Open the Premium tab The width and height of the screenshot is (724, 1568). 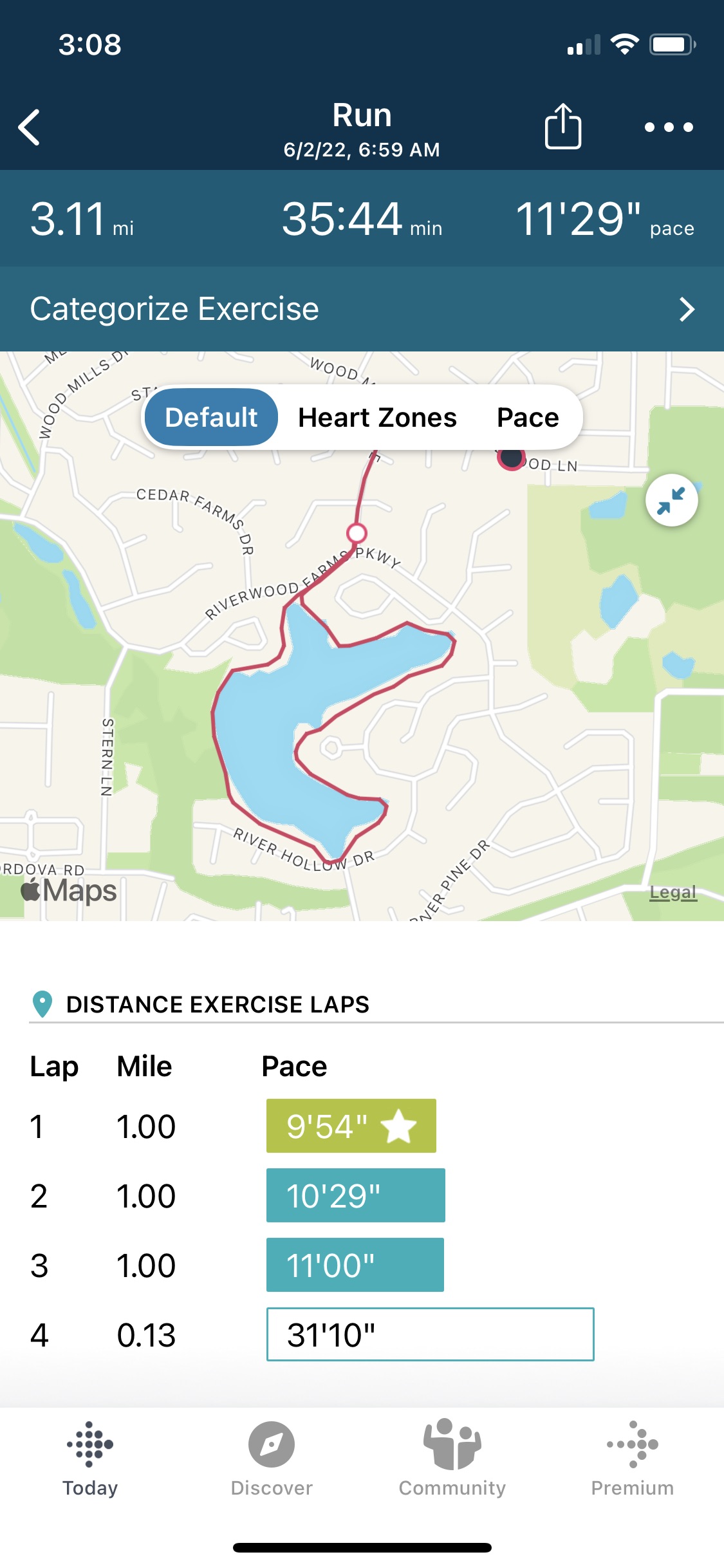(632, 1457)
